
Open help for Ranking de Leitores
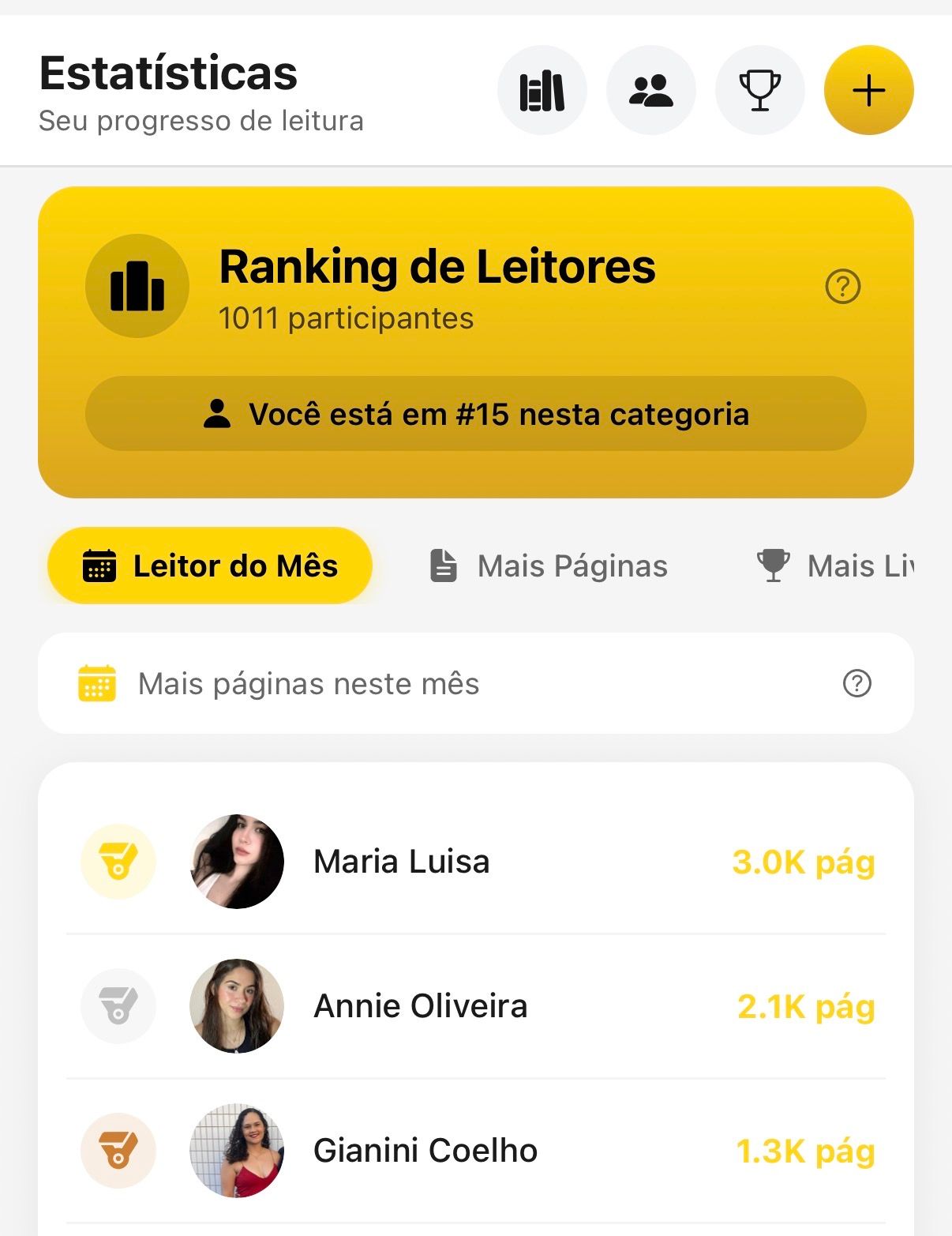pos(842,287)
